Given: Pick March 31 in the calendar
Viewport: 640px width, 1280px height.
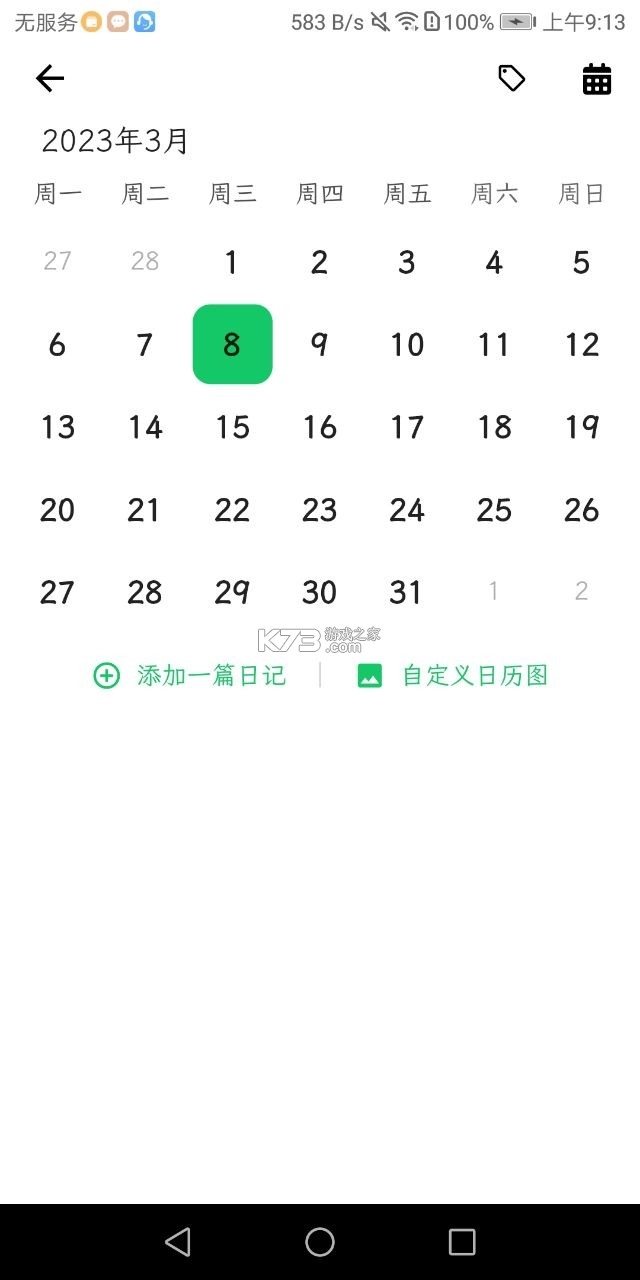Looking at the screenshot, I should coord(406,592).
